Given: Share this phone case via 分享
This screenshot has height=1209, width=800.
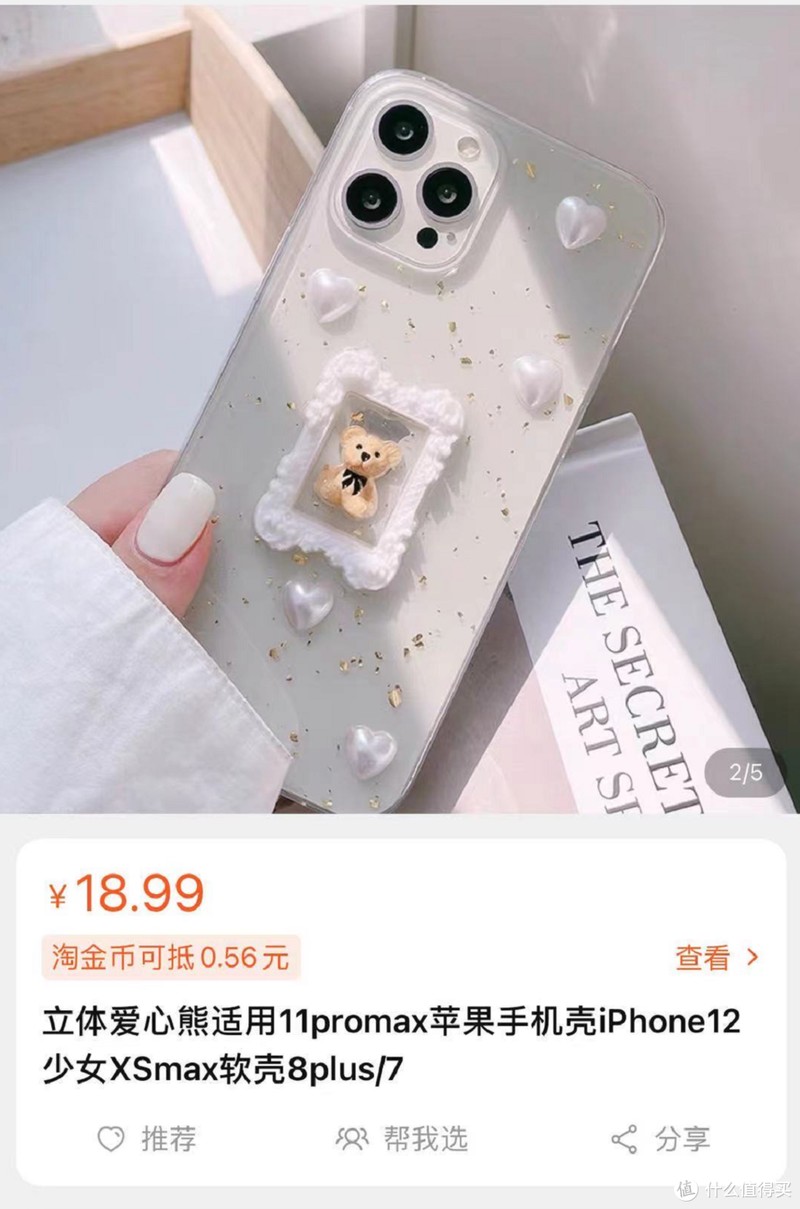Looking at the screenshot, I should [660, 1139].
